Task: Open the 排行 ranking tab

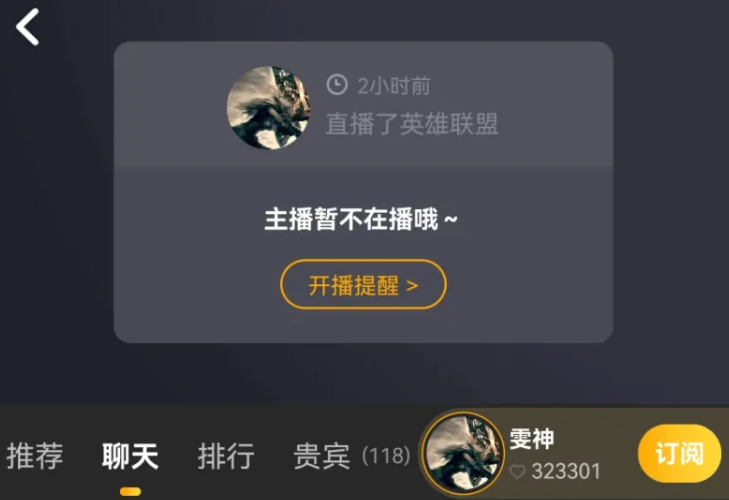Action: click(x=226, y=457)
